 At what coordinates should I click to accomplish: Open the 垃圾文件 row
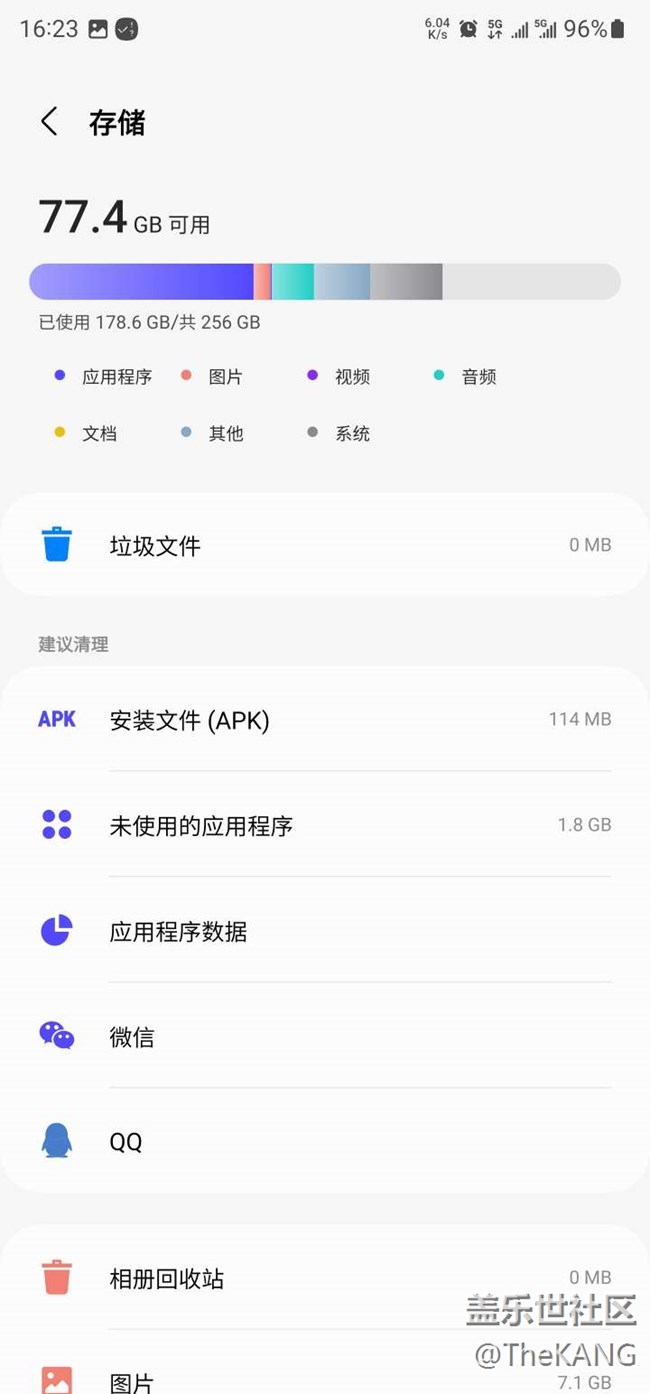324,545
